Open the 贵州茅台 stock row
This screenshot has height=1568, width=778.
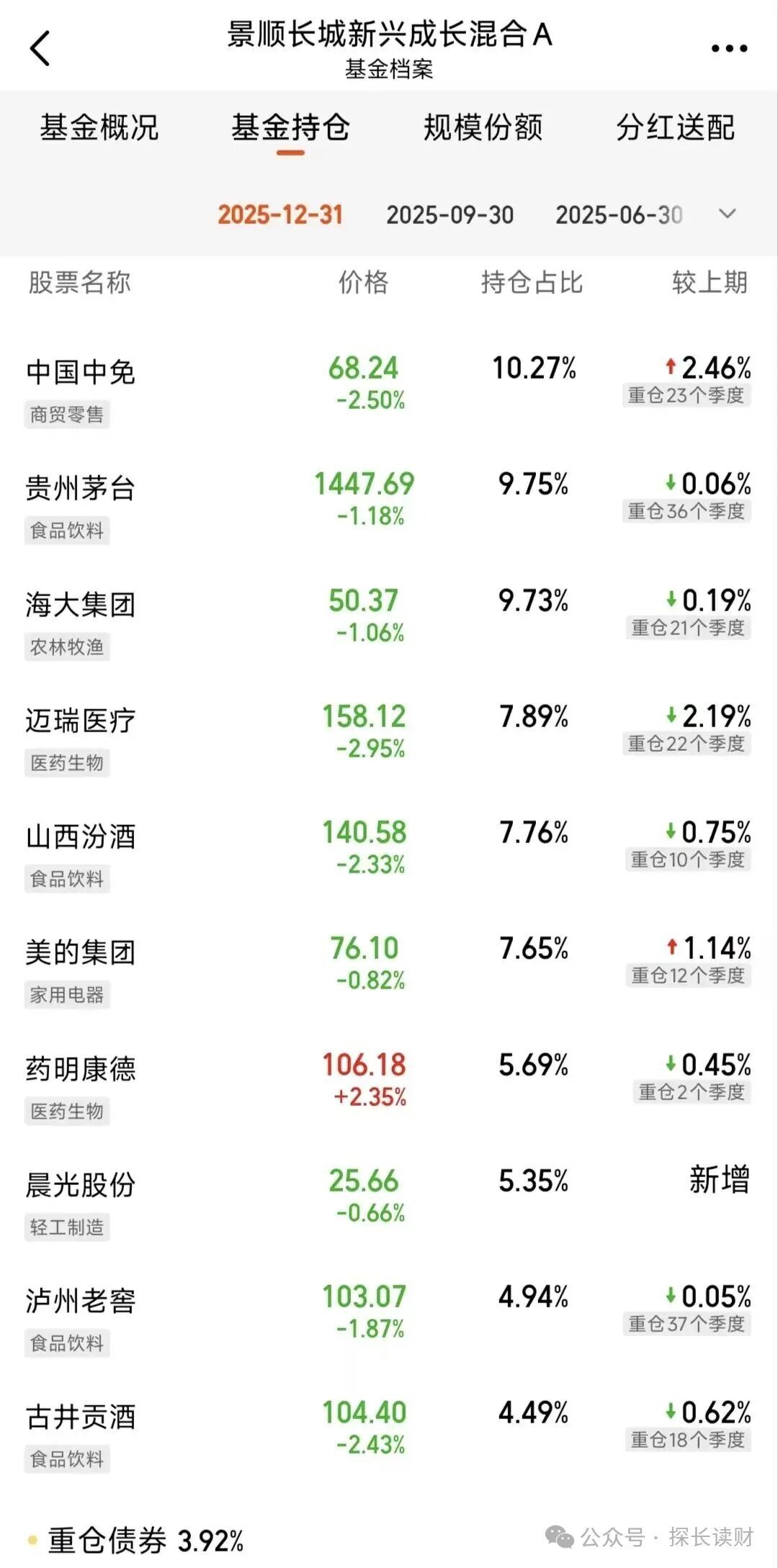coord(81,489)
